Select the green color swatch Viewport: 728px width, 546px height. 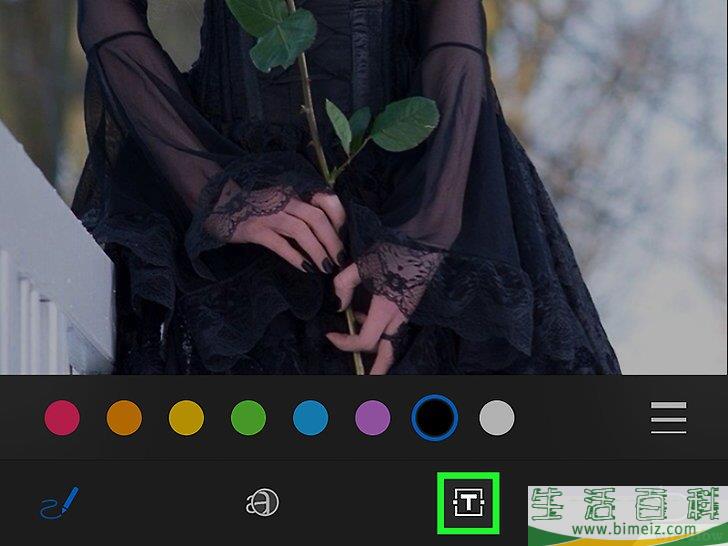pyautogui.click(x=248, y=418)
